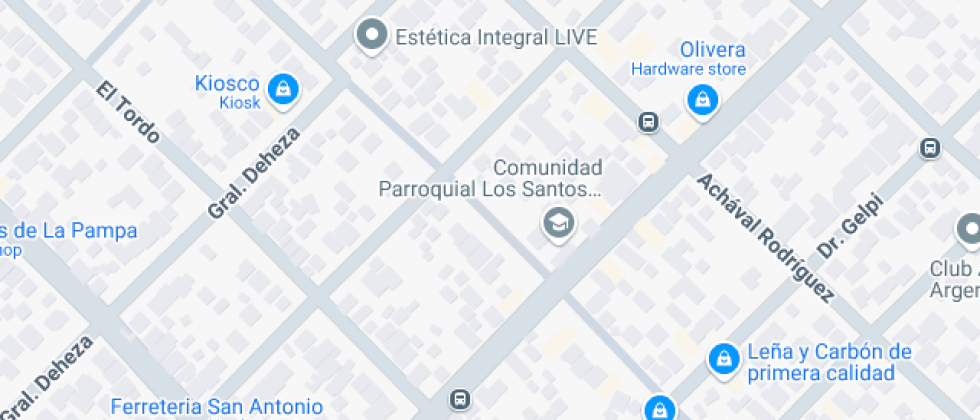Tap Comunidad Parroquial Los Santos marker
Image resolution: width=980 pixels, height=420 pixels.
coord(558,222)
